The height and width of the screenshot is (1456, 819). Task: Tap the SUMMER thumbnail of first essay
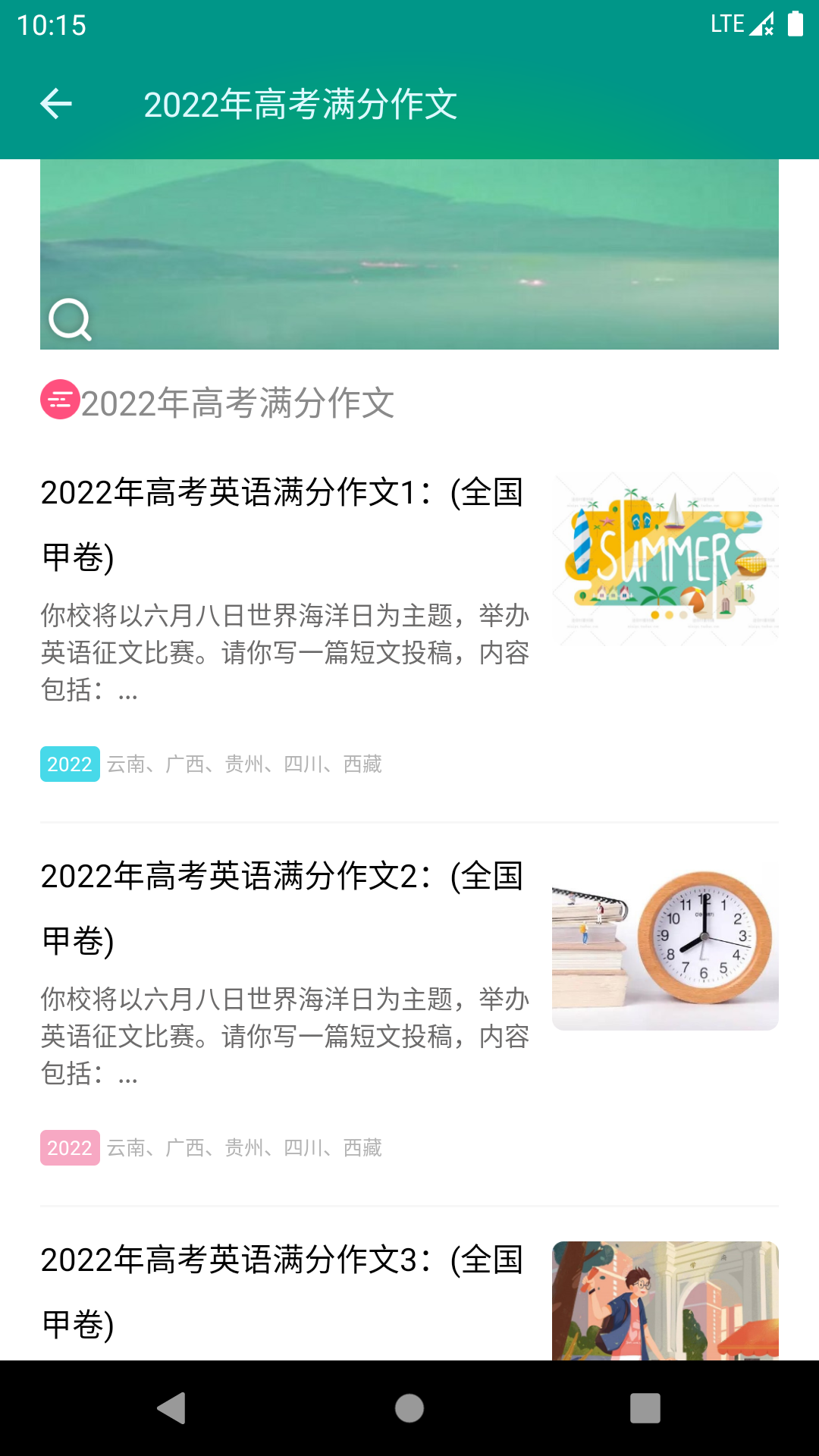coord(666,557)
